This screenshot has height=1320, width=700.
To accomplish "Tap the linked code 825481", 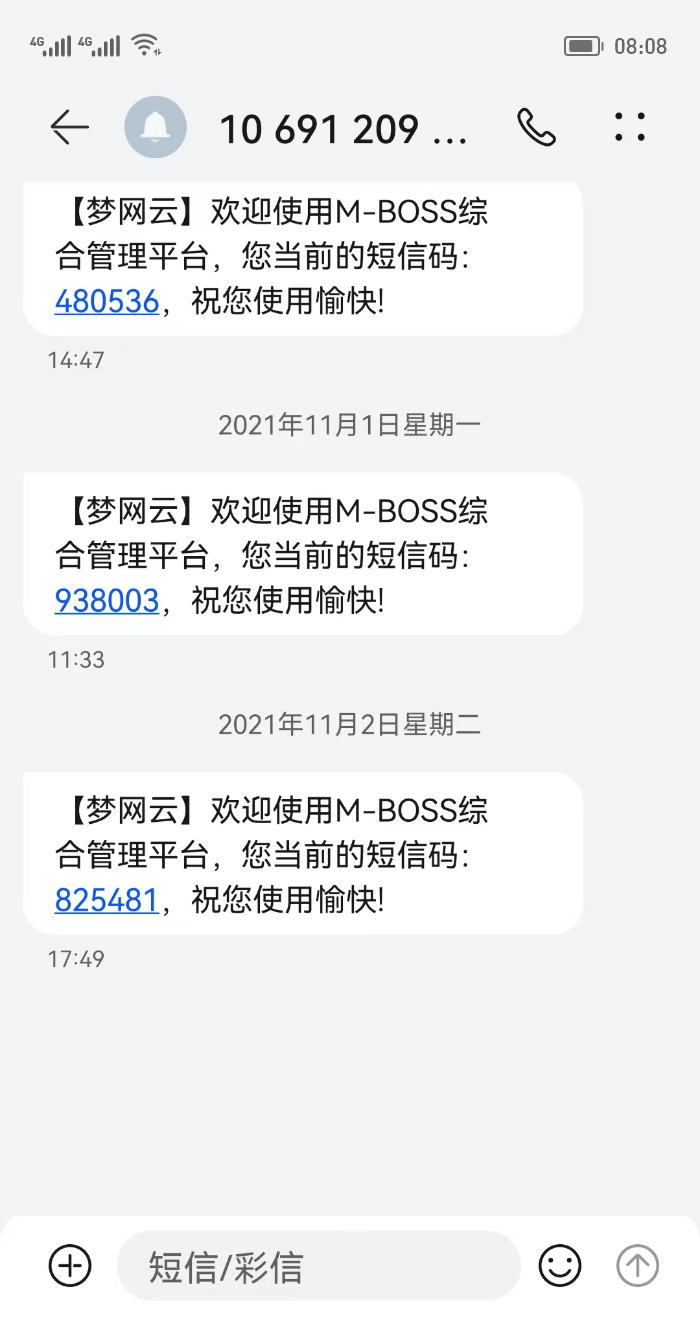I will click(x=107, y=900).
